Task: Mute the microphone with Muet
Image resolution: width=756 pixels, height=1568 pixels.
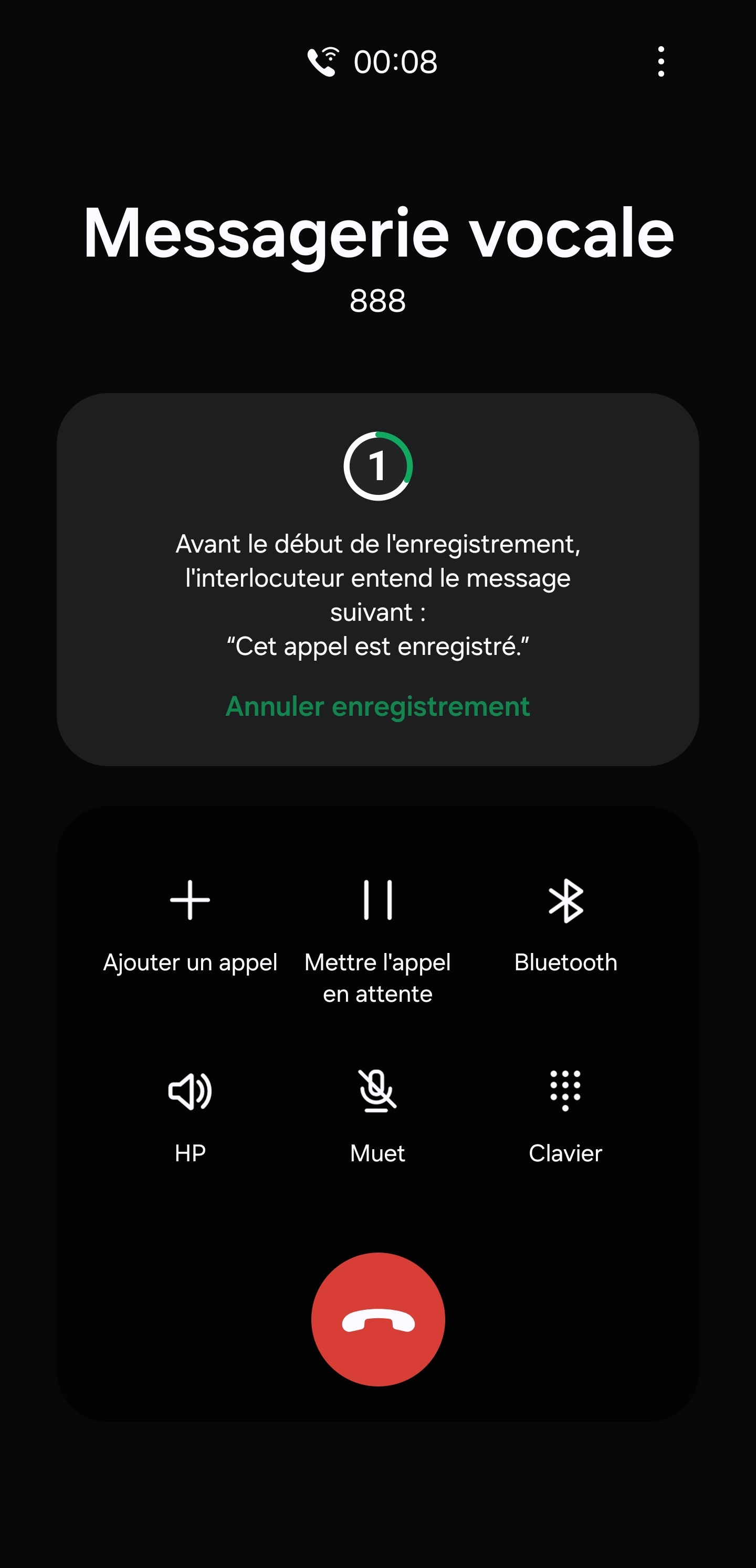Action: coord(377,1114)
